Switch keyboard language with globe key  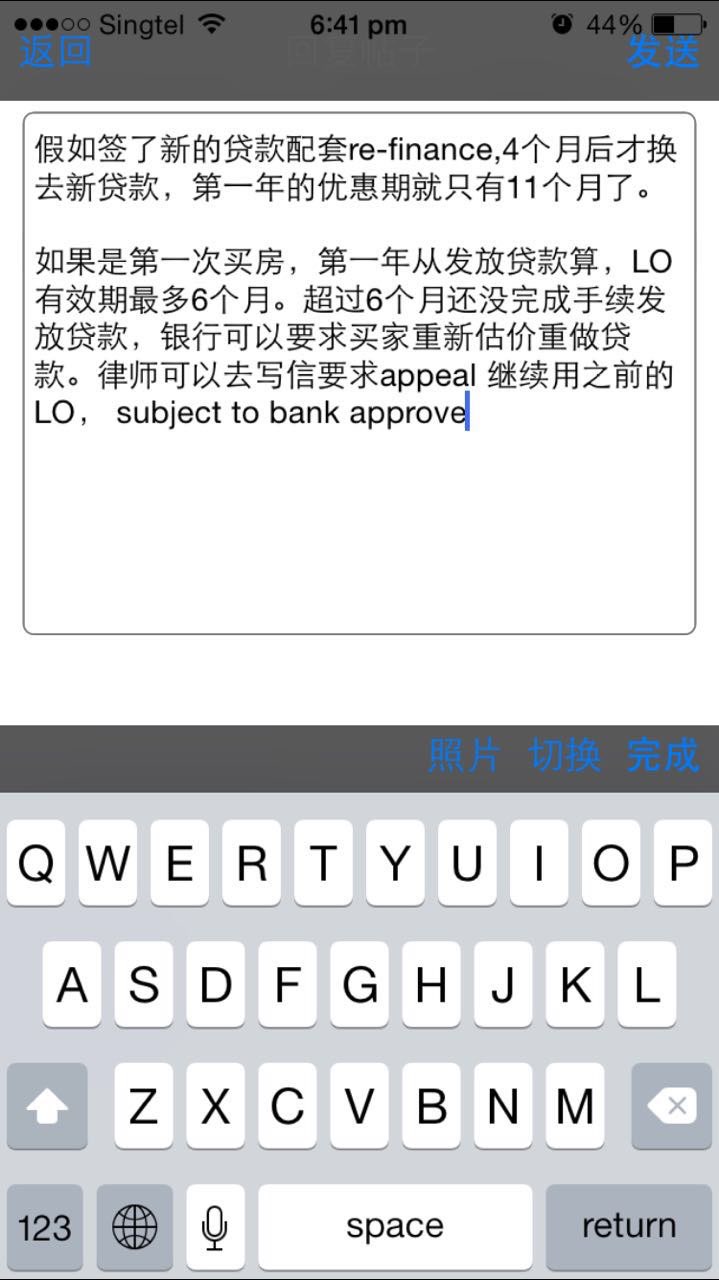pyautogui.click(x=135, y=1226)
